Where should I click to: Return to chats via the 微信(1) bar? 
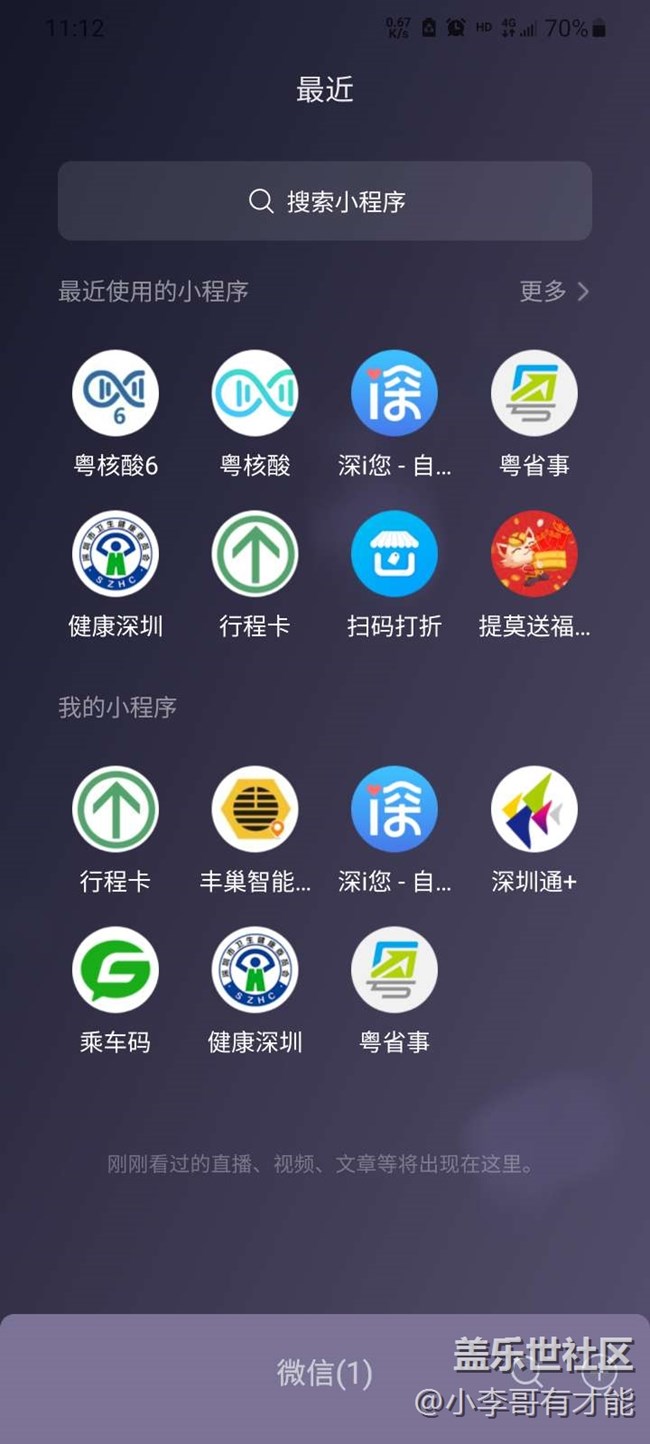(324, 1373)
